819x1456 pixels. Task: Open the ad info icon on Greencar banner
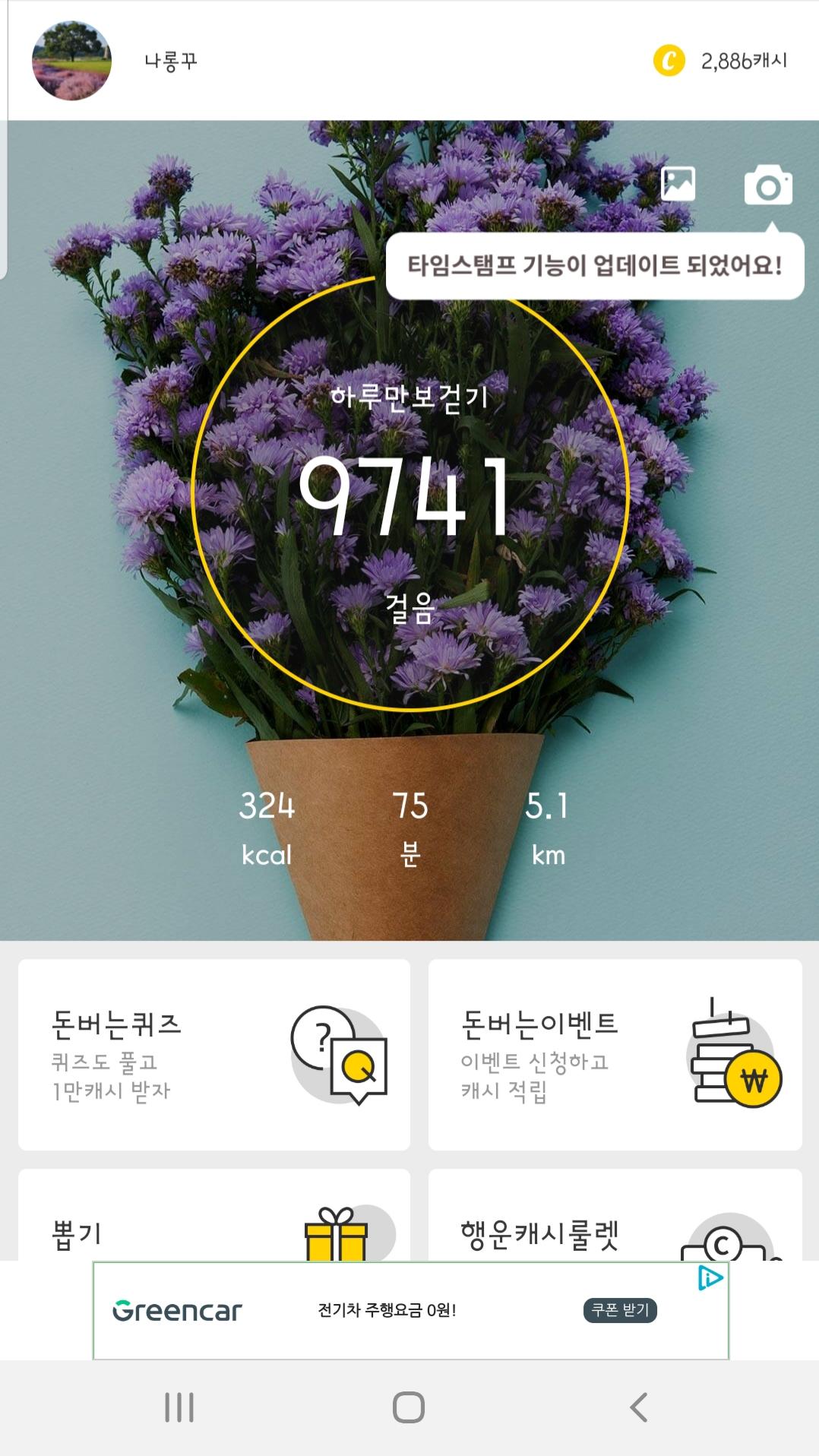click(x=710, y=1278)
